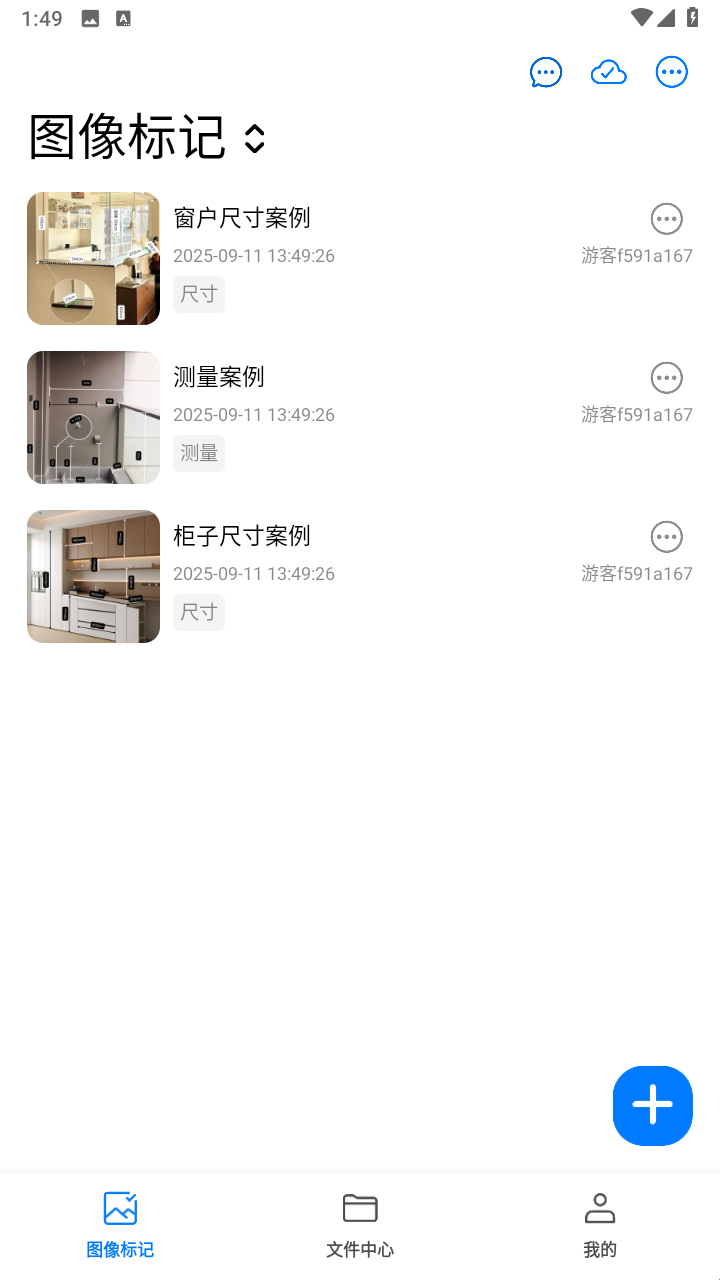Open the top-right overflow menu

[x=672, y=72]
